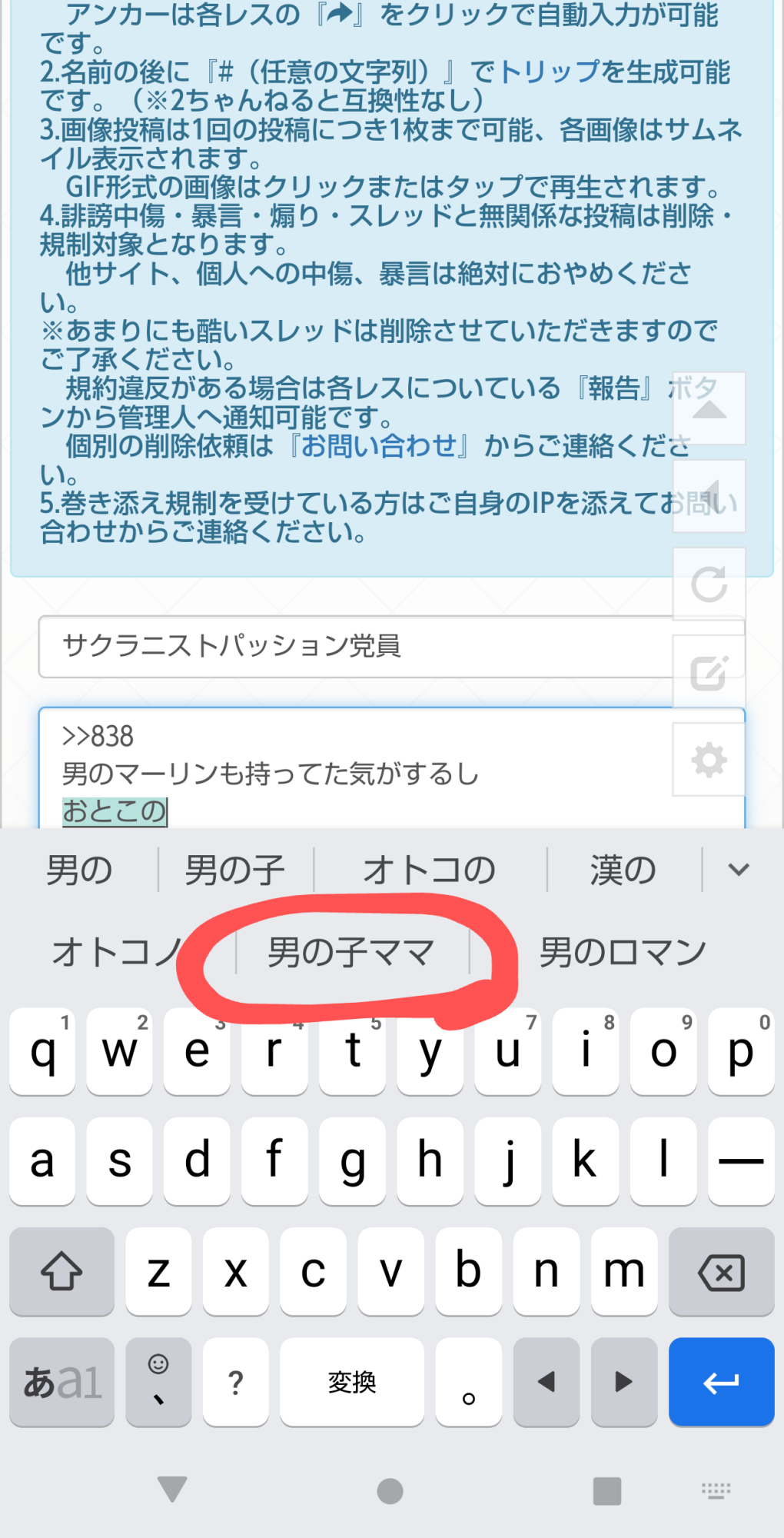Viewport: 784px width, 1538px height.
Task: Select the オトコの suggestion
Action: [429, 871]
